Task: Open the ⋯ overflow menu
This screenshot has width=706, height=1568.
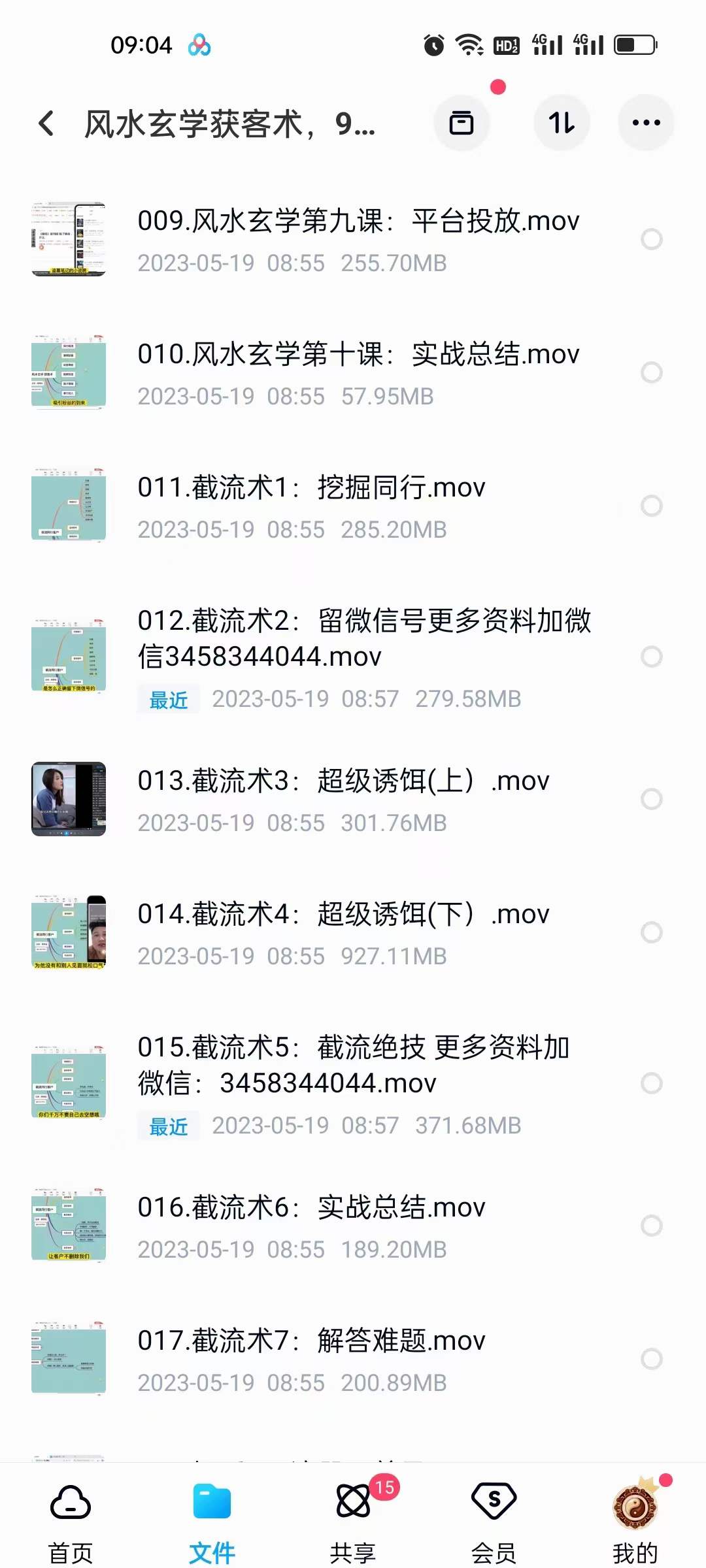Action: pyautogui.click(x=645, y=123)
